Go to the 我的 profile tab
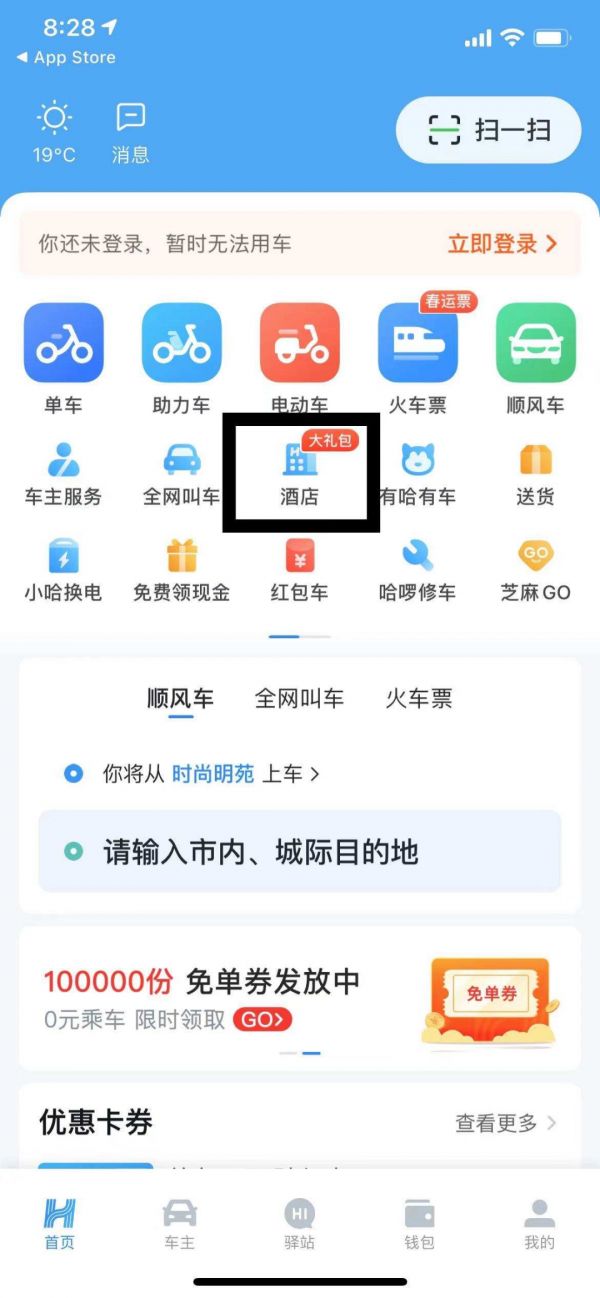Image resolution: width=600 pixels, height=1298 pixels. click(x=539, y=1224)
